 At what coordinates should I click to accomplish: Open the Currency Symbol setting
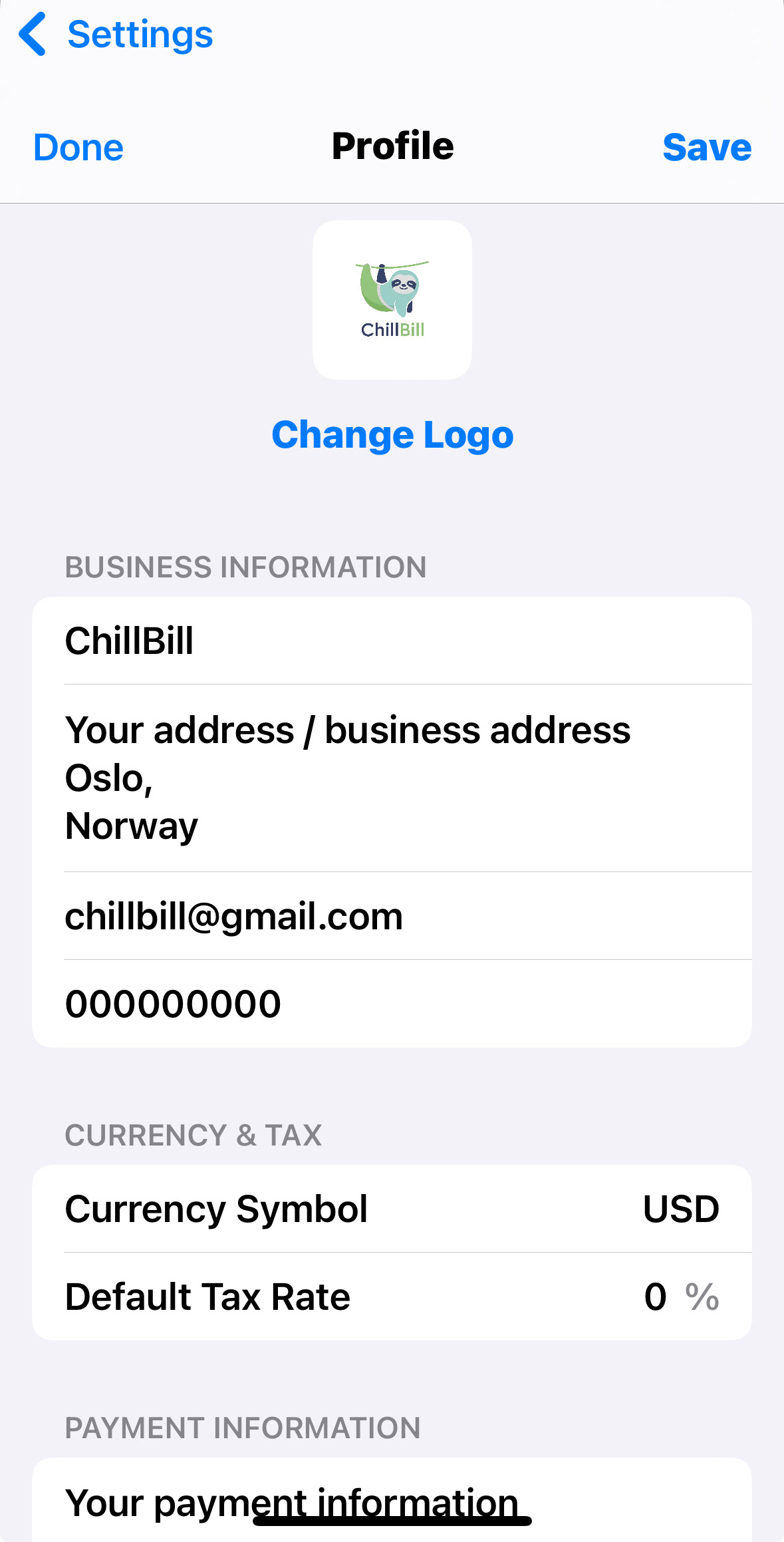pos(392,1209)
